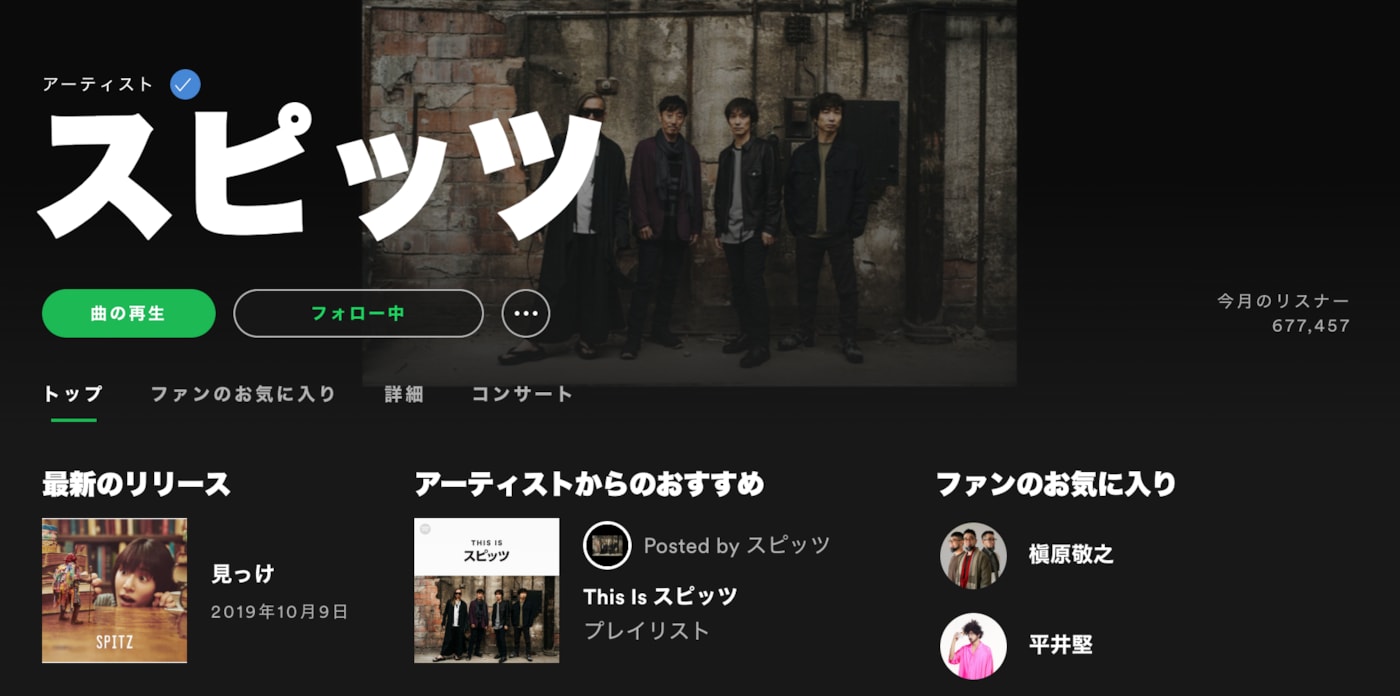The width and height of the screenshot is (1400, 696).
Task: Switch to the 詳細 tab
Action: pyautogui.click(x=404, y=394)
